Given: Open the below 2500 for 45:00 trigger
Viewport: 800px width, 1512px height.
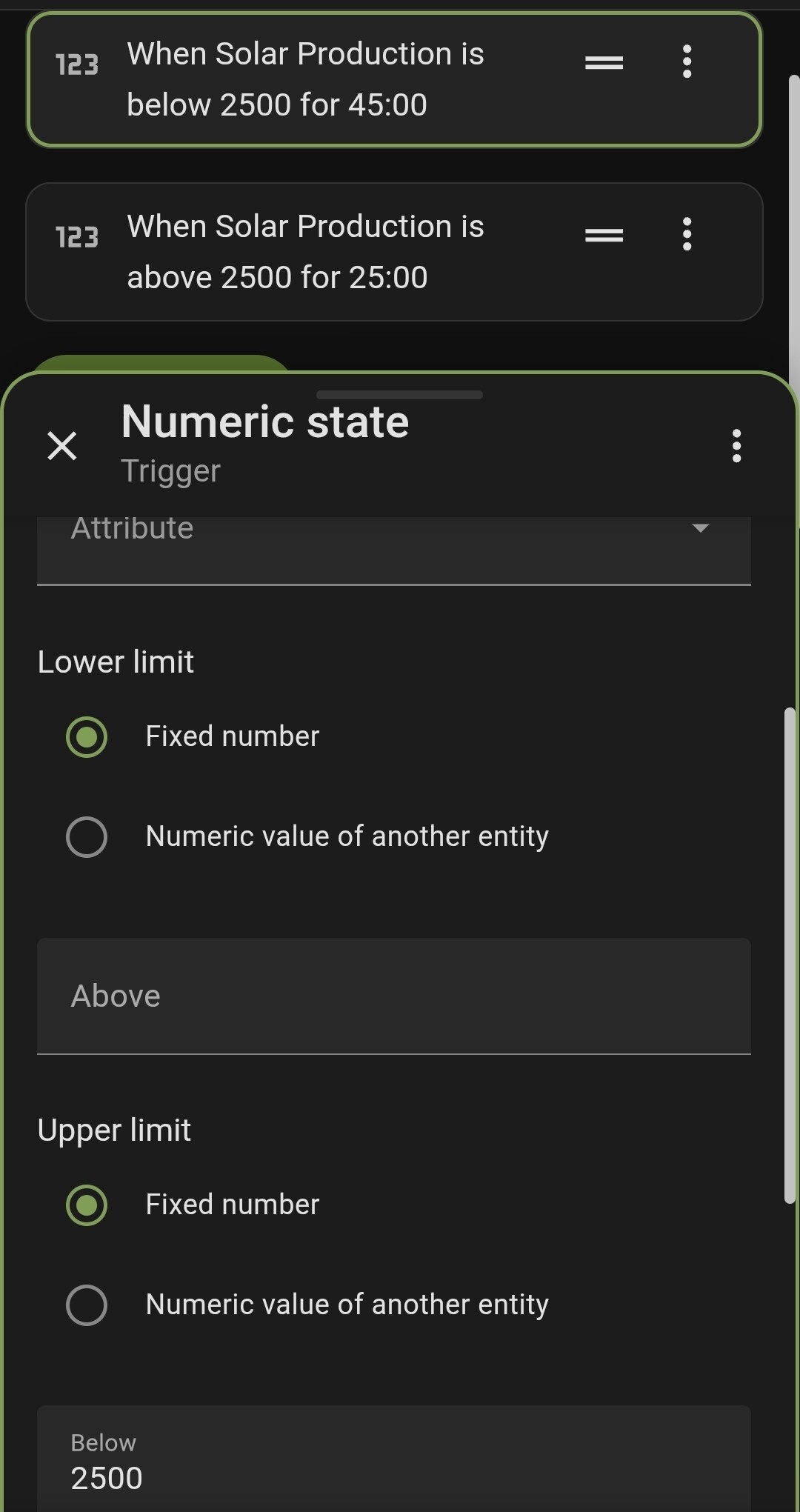Looking at the screenshot, I should coord(305,79).
